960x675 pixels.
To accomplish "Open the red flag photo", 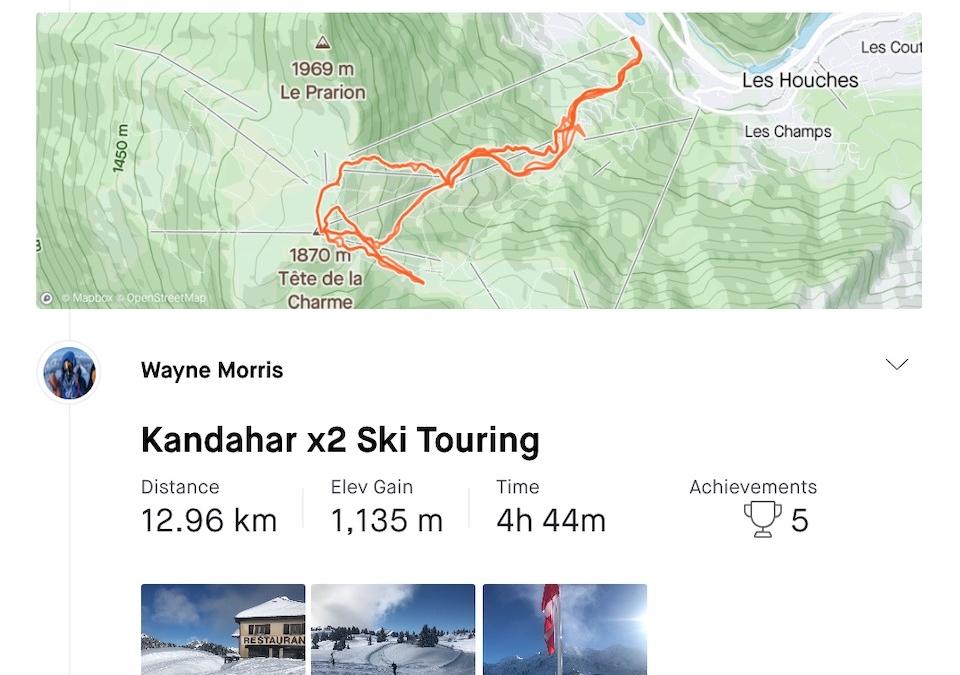I will pyautogui.click(x=565, y=628).
